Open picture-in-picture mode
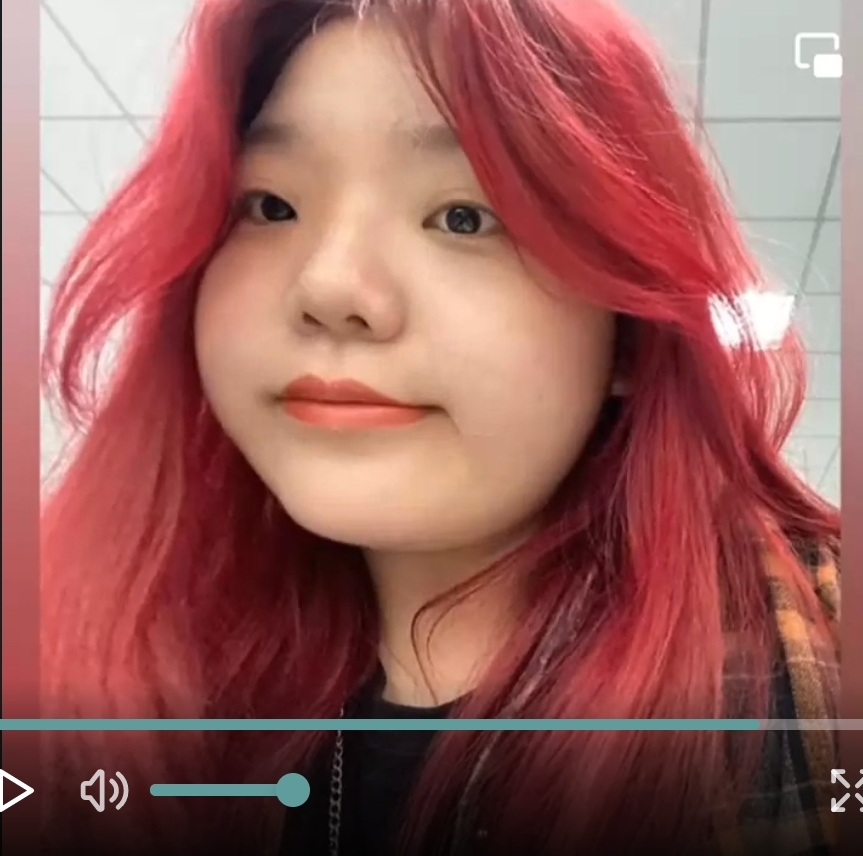This screenshot has height=856, width=863. [818, 55]
